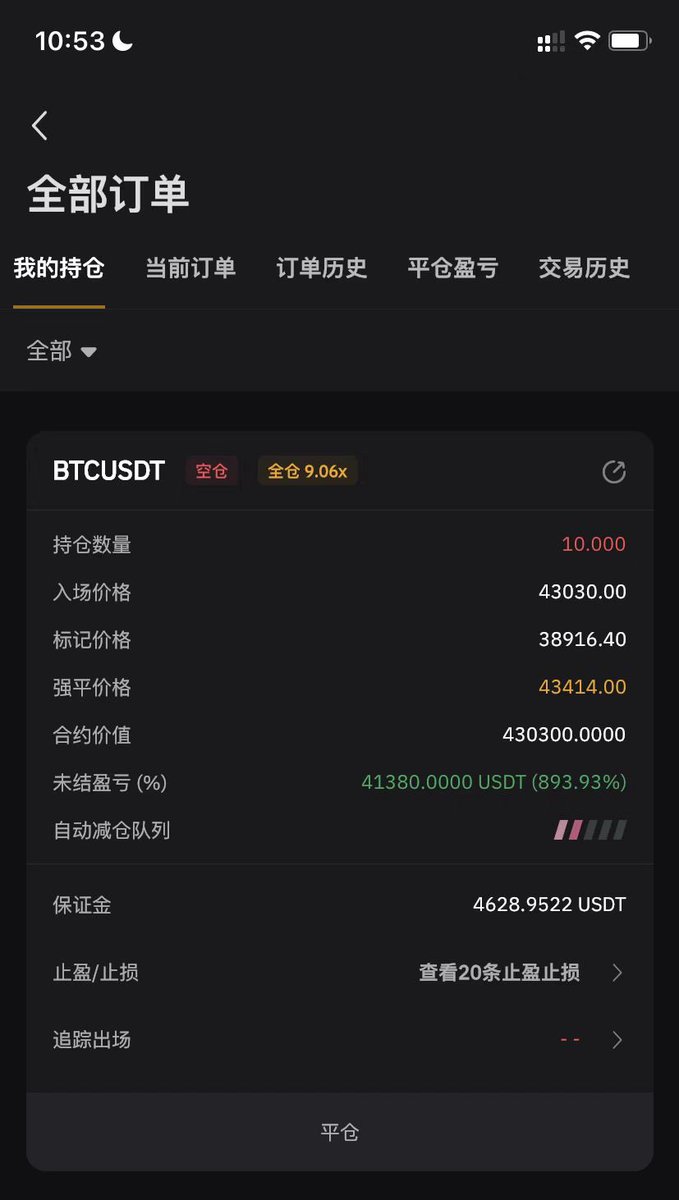Switch to the 当前订单 tab
The image size is (679, 1200).
click(190, 268)
